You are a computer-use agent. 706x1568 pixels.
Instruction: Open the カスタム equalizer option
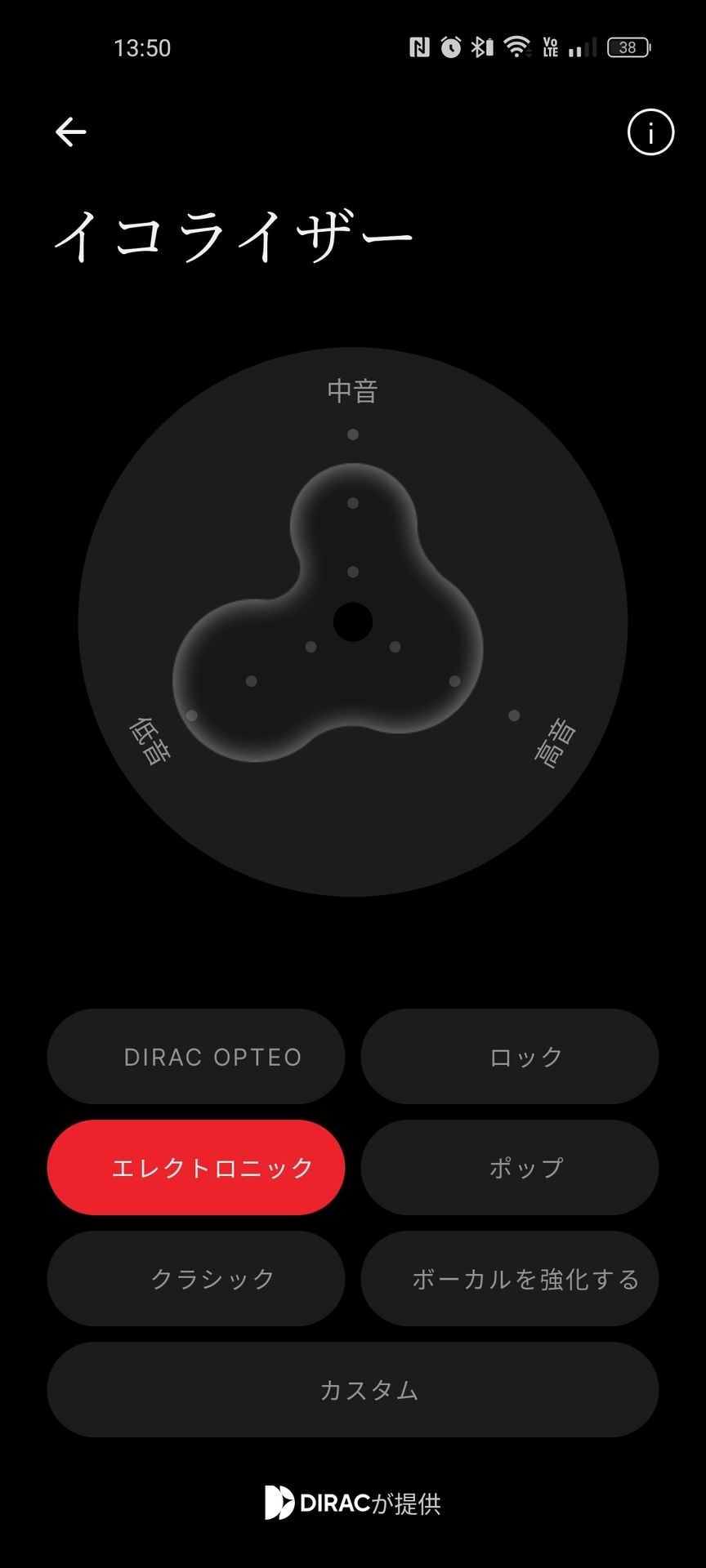point(353,1390)
